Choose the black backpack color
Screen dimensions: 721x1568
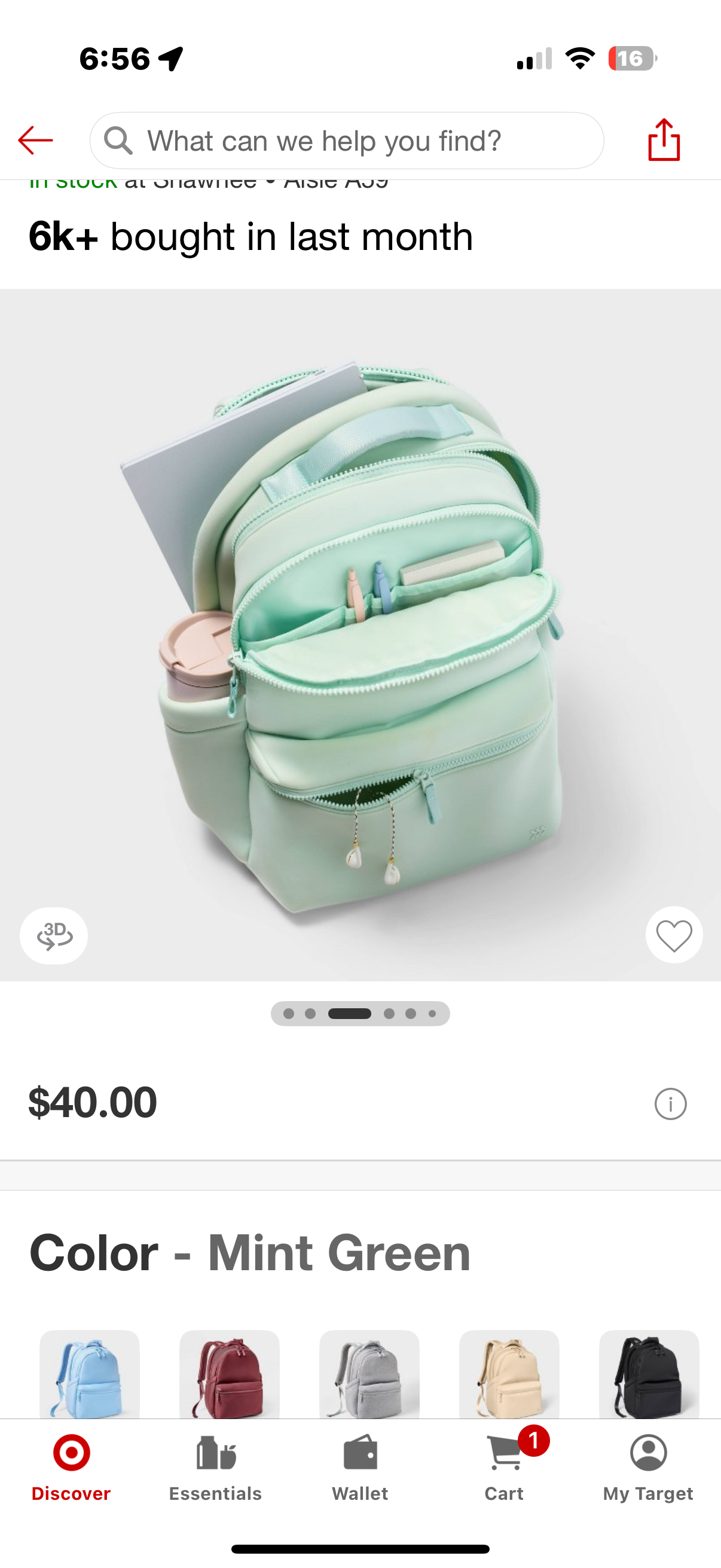[649, 1374]
